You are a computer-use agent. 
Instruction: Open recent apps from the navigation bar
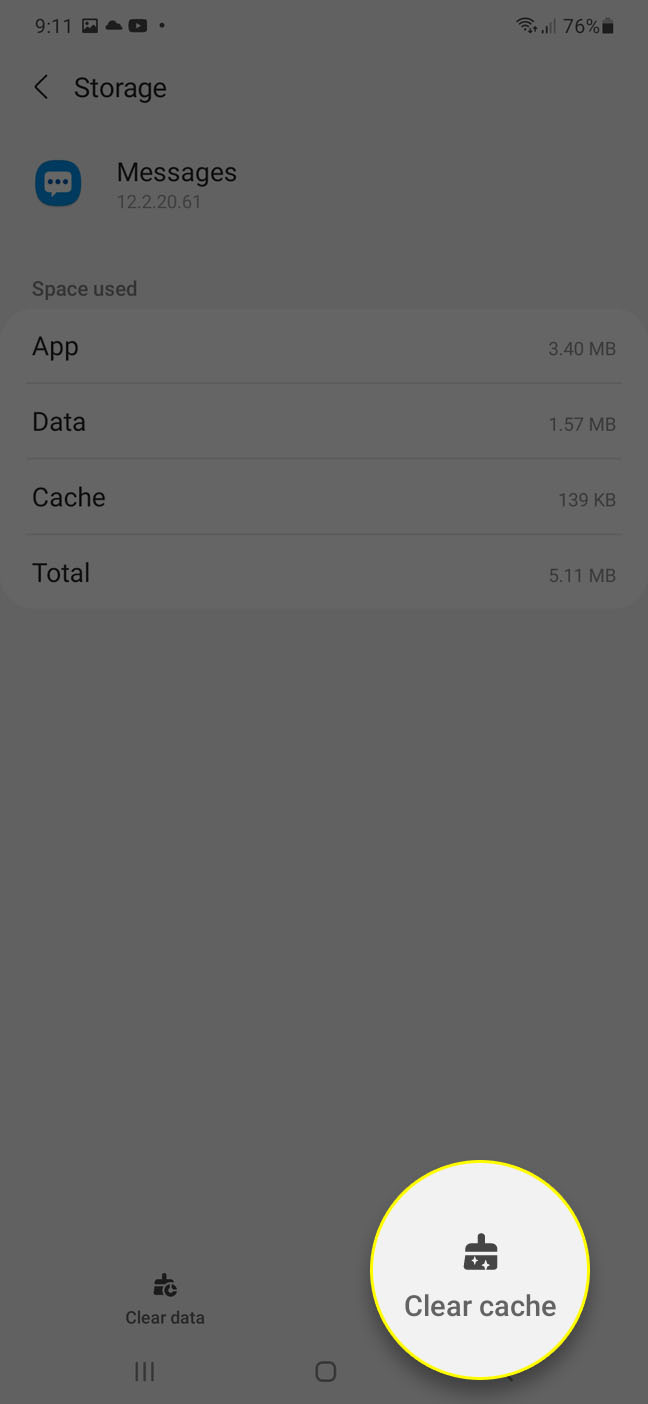pos(145,1372)
